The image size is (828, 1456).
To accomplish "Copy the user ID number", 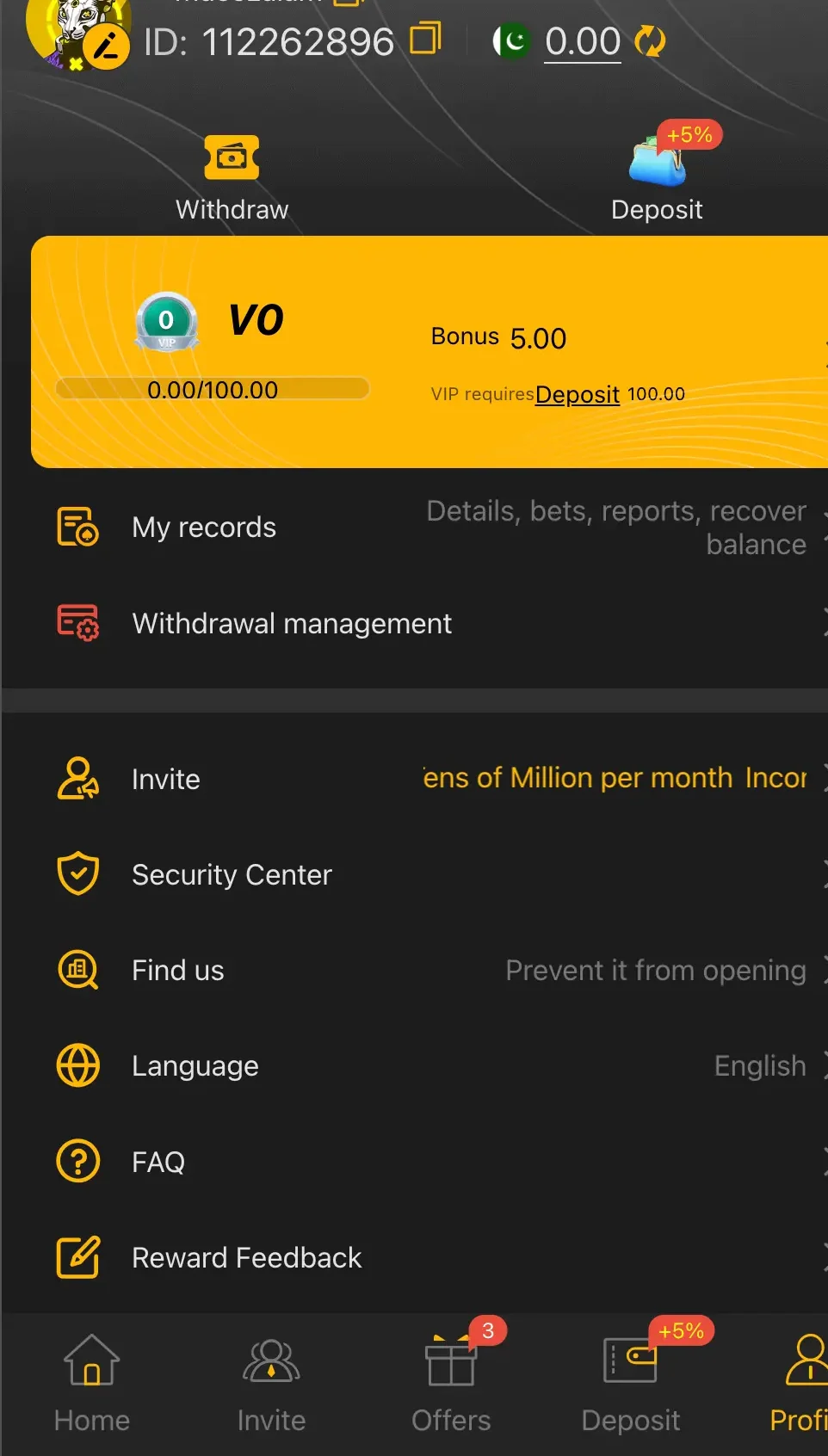I will 425,40.
